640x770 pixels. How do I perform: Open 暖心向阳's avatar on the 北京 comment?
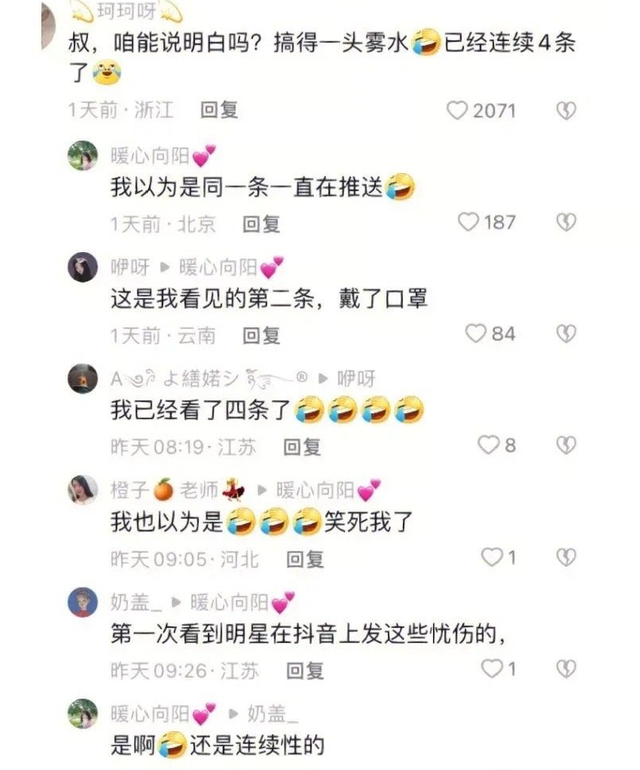click(82, 156)
